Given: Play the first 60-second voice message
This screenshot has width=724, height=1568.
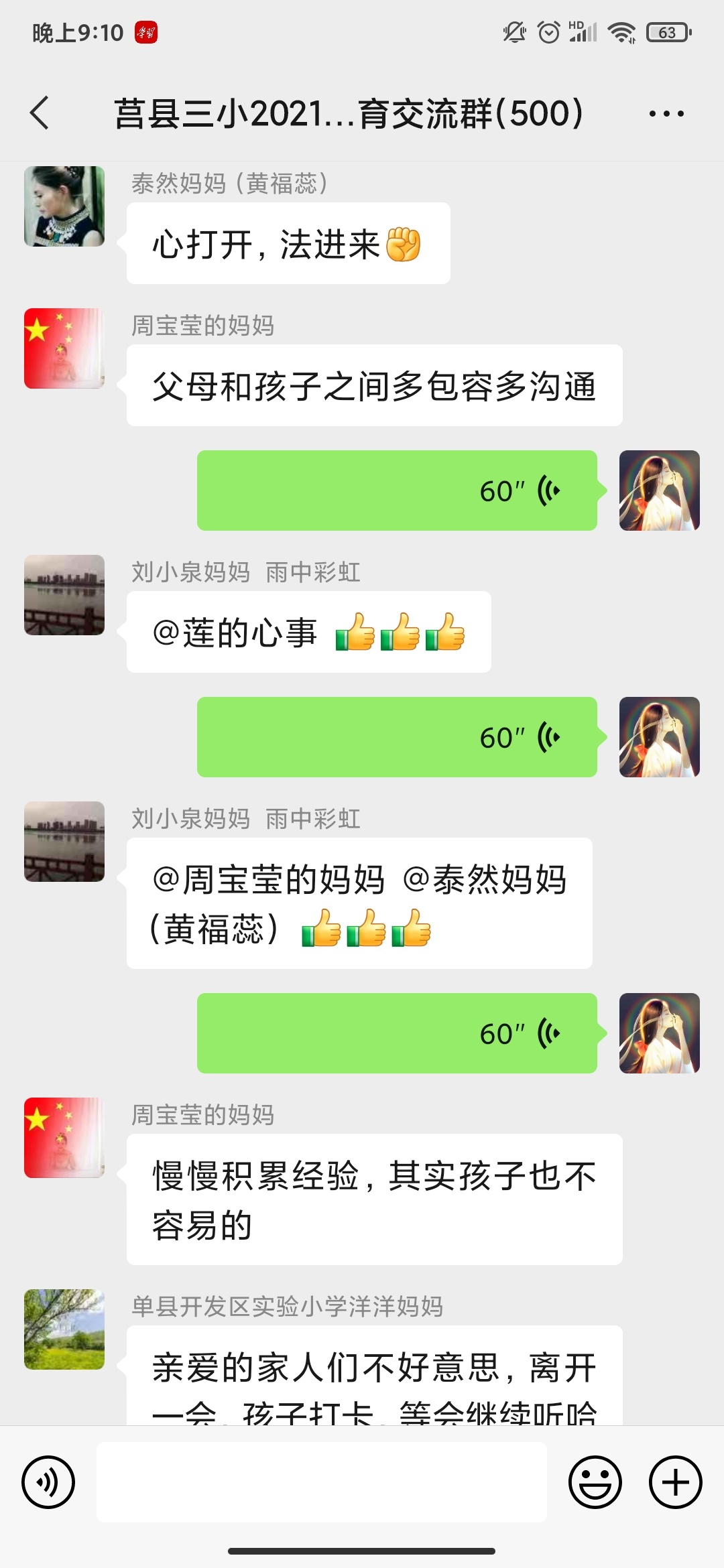Looking at the screenshot, I should click(396, 490).
